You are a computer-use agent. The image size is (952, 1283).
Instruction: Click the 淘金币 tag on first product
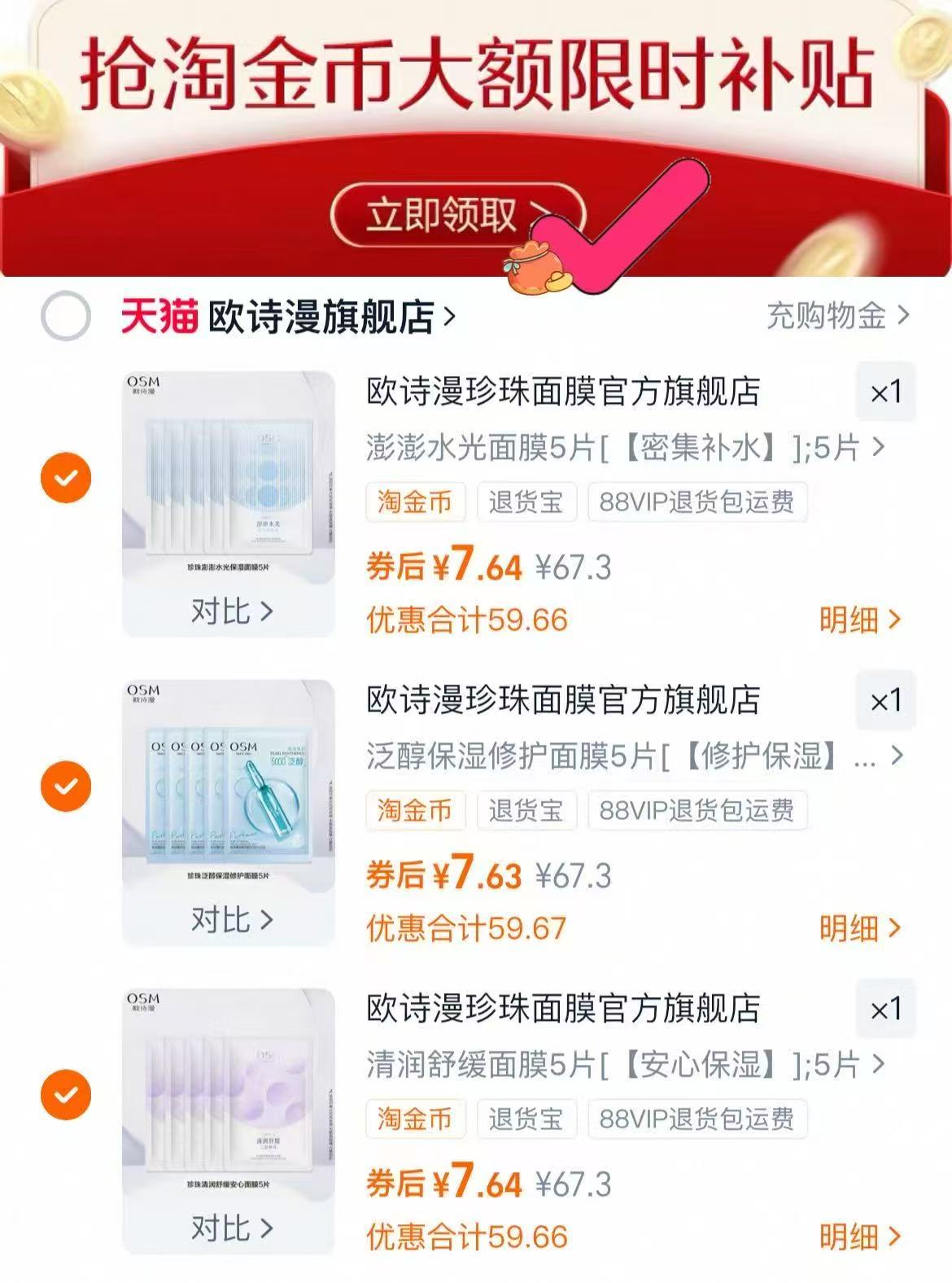(416, 503)
